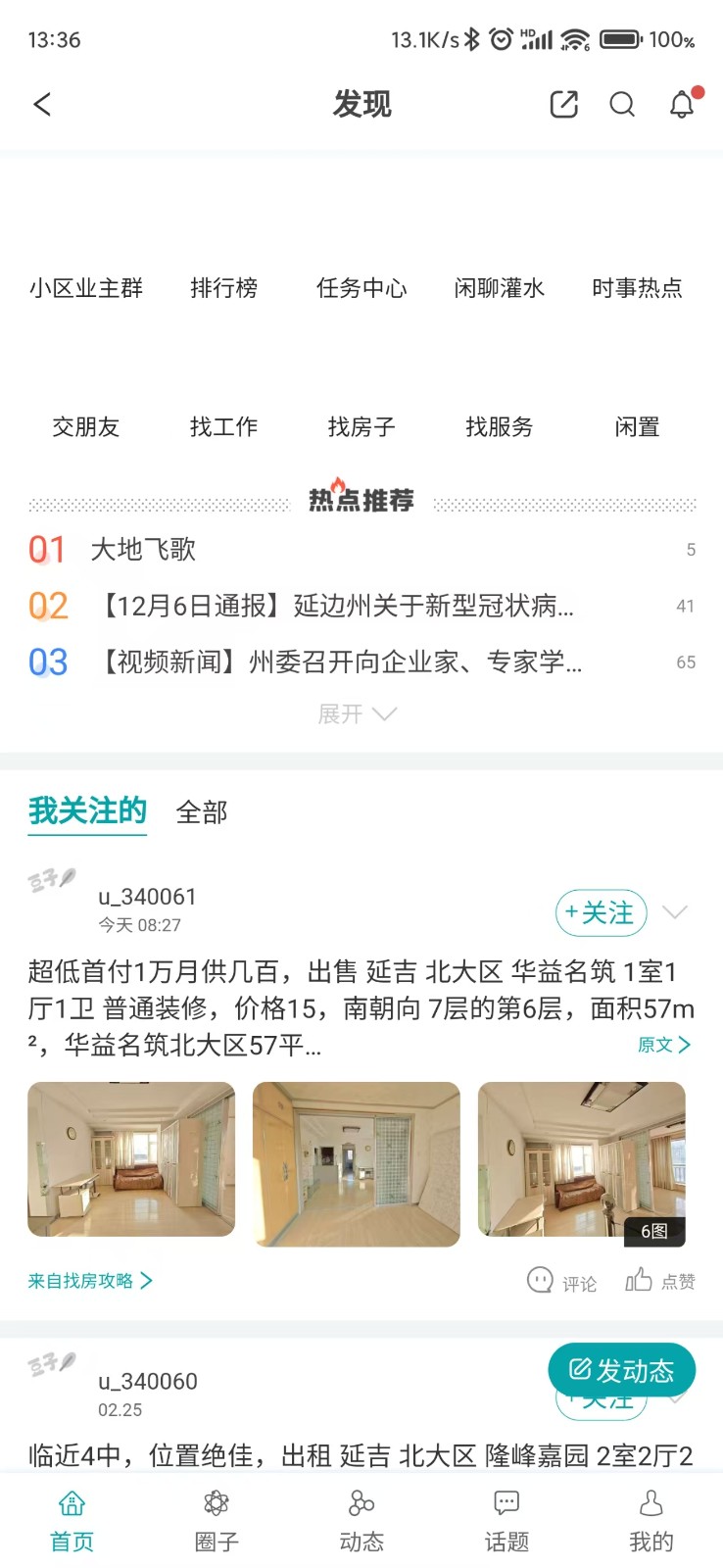Create a post with 发动态 button
The image size is (723, 1568).
tap(621, 1369)
